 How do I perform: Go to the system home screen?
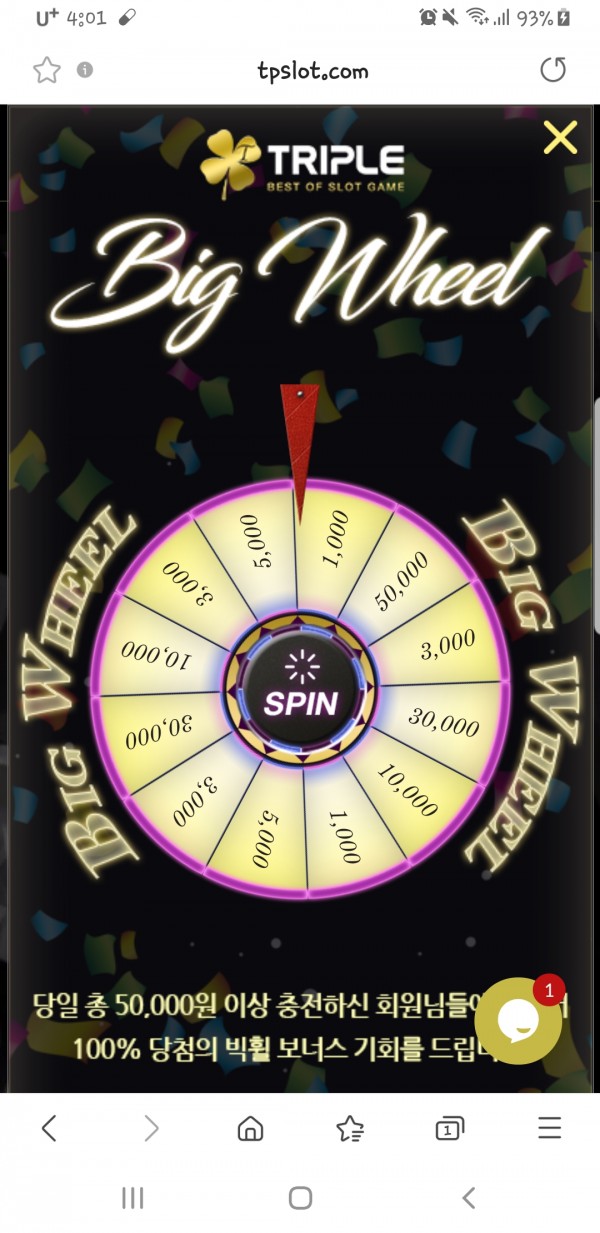[x=300, y=1198]
